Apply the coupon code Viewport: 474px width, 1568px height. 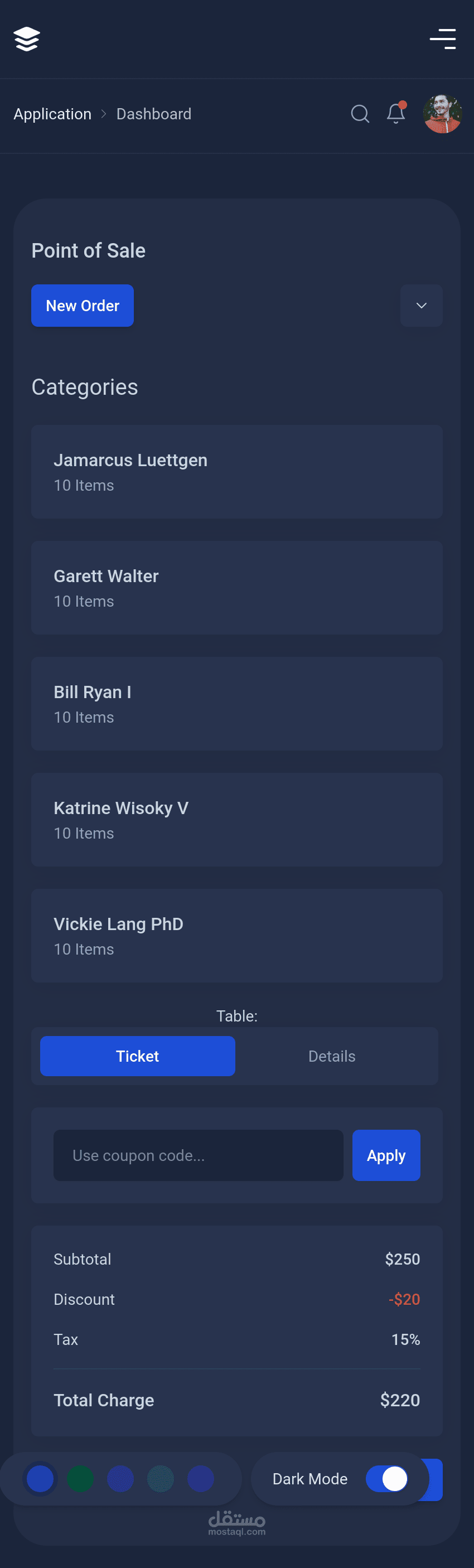coord(386,1155)
